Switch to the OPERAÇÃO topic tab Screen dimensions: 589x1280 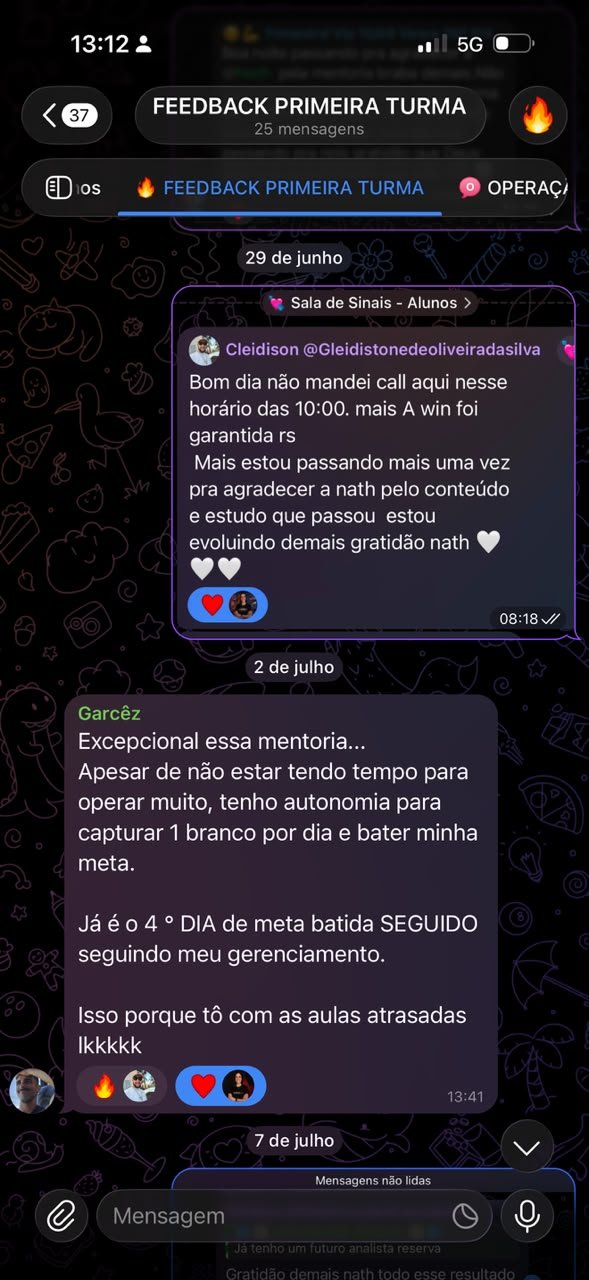[514, 187]
